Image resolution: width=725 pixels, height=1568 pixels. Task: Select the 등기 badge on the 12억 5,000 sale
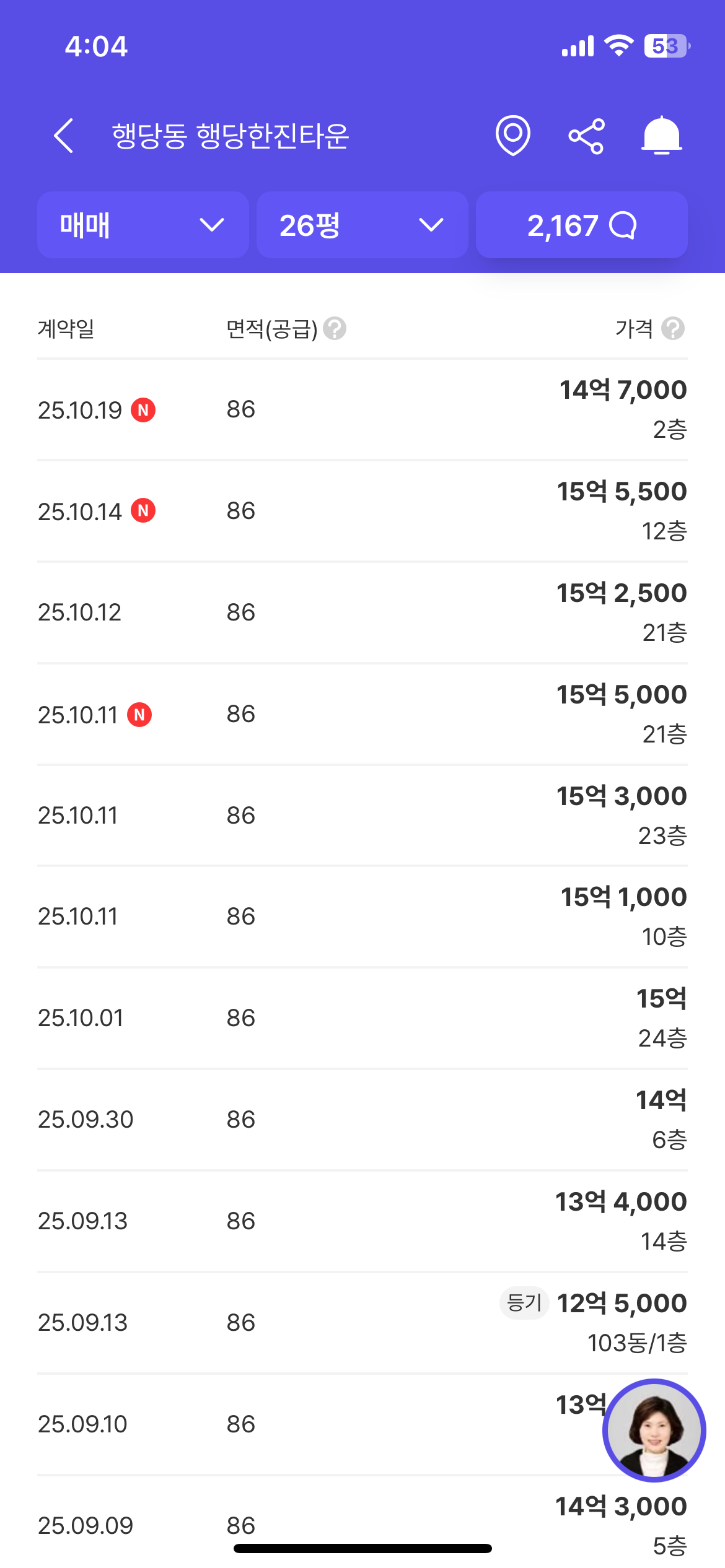point(523,1303)
